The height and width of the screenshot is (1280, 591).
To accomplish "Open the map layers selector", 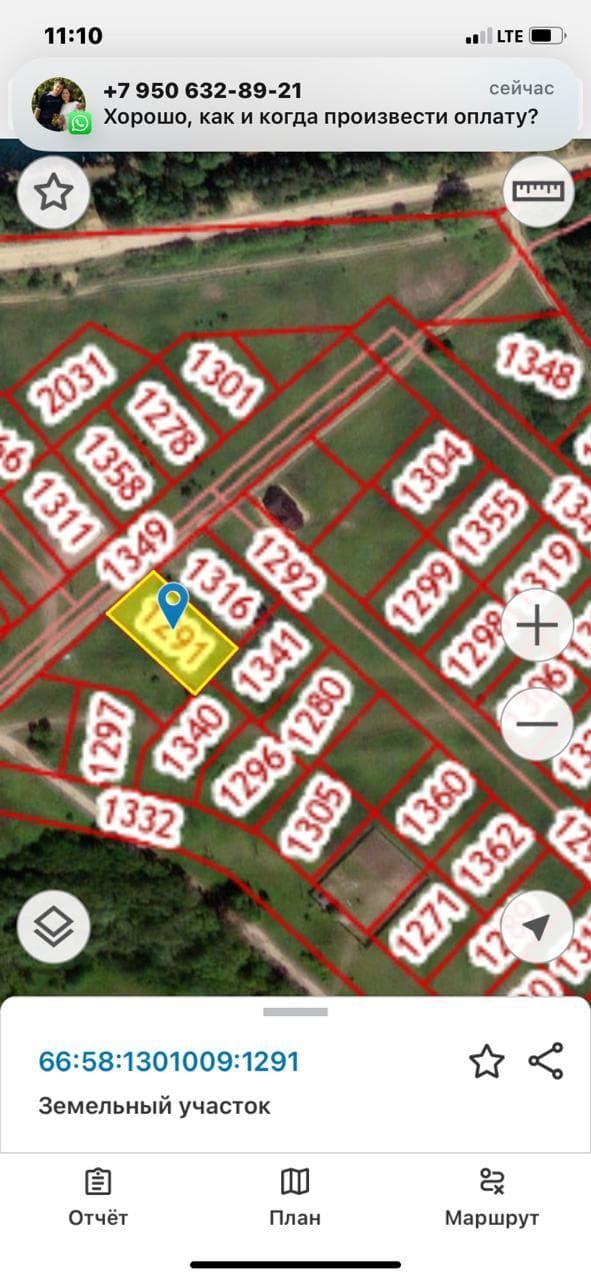I will point(54,927).
